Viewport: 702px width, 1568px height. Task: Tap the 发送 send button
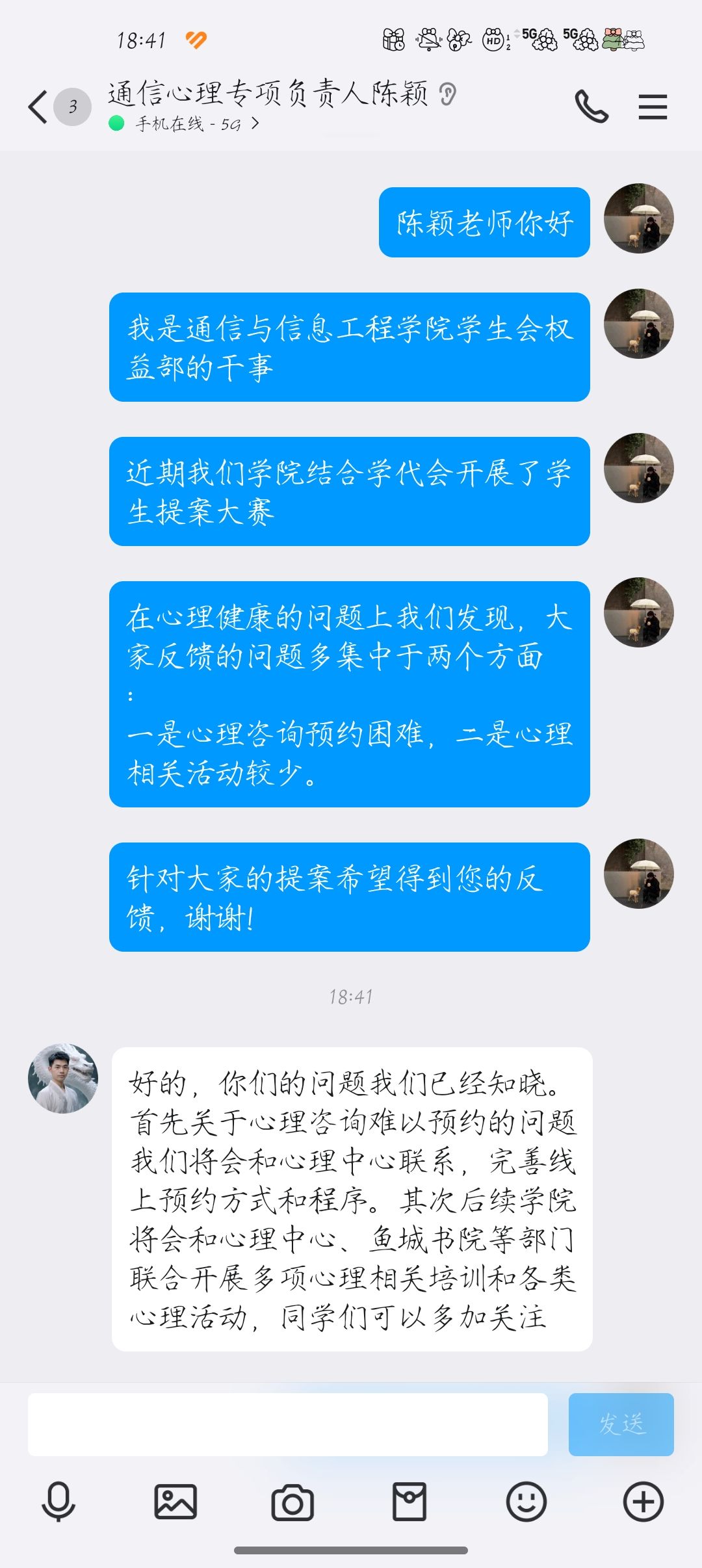click(621, 1424)
